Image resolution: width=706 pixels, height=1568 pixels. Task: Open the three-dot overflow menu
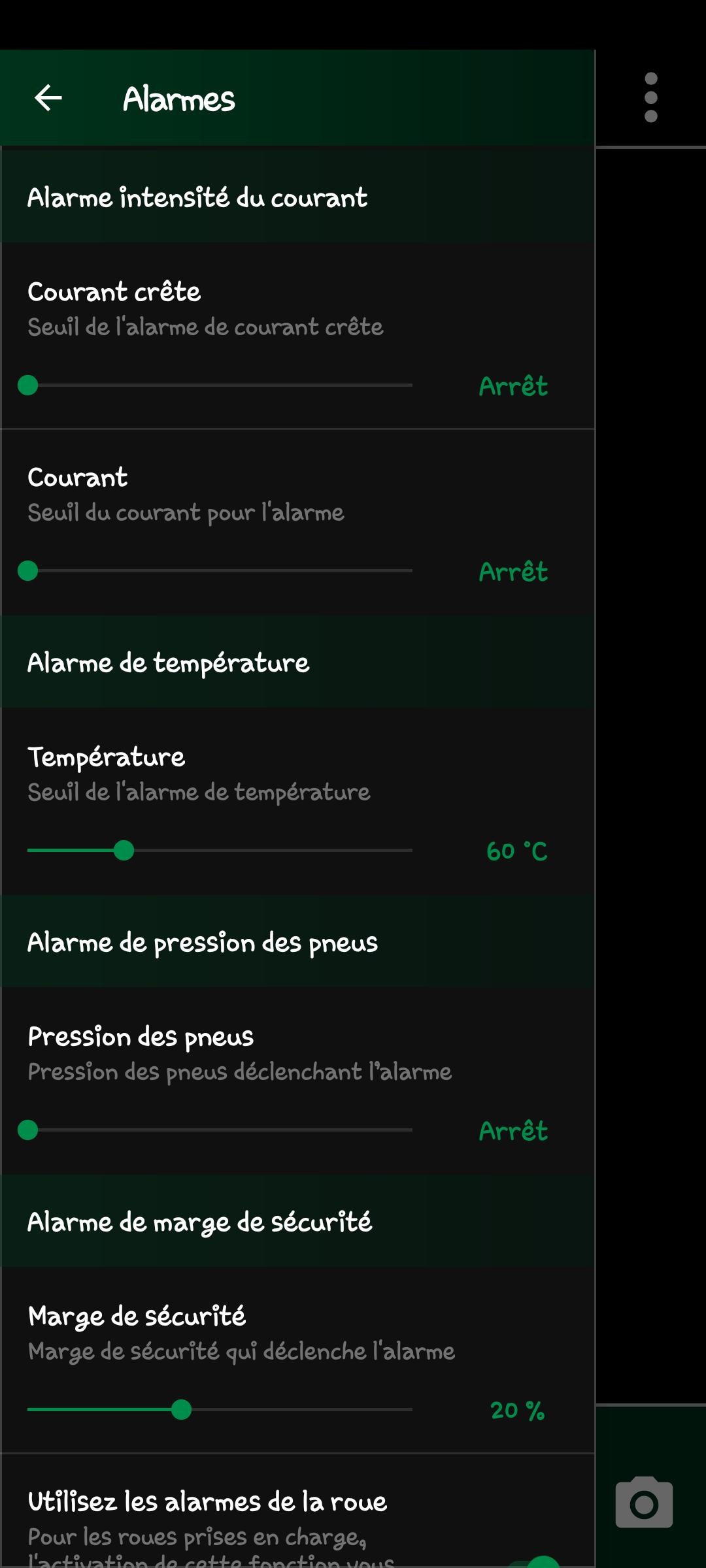tap(650, 98)
